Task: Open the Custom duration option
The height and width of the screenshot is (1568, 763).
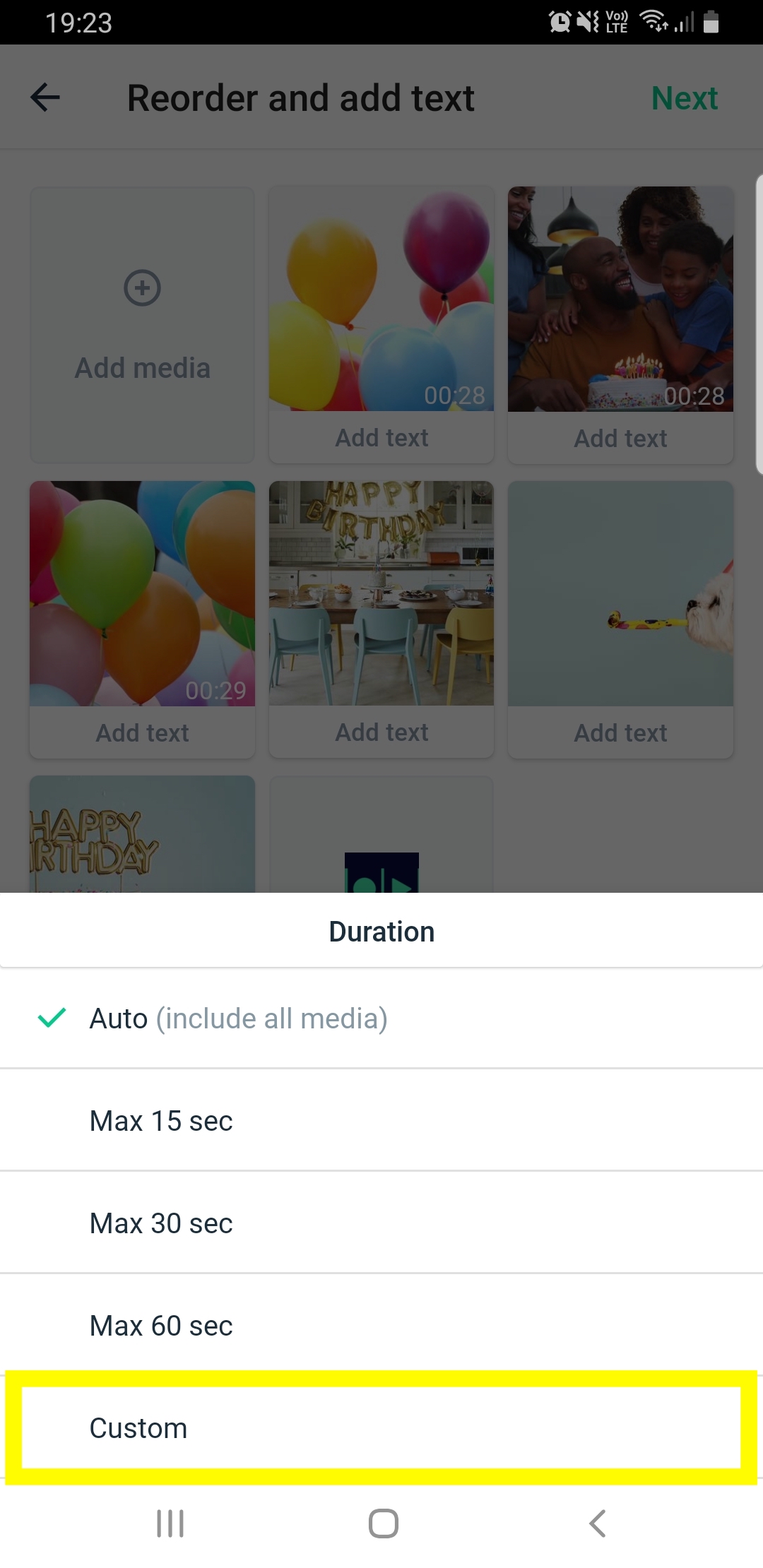Action: point(381,1427)
